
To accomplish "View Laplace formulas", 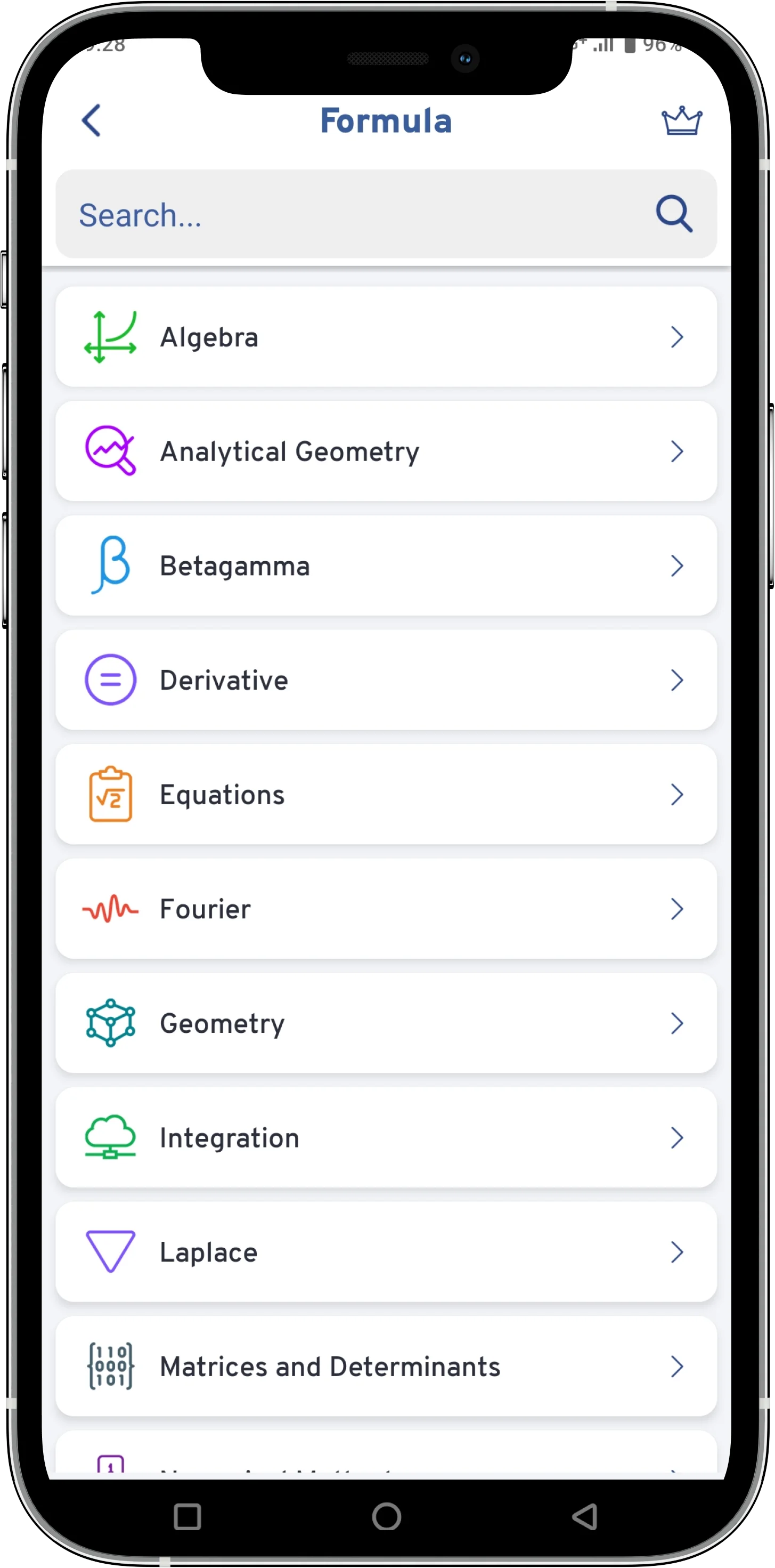I will coord(386,1252).
